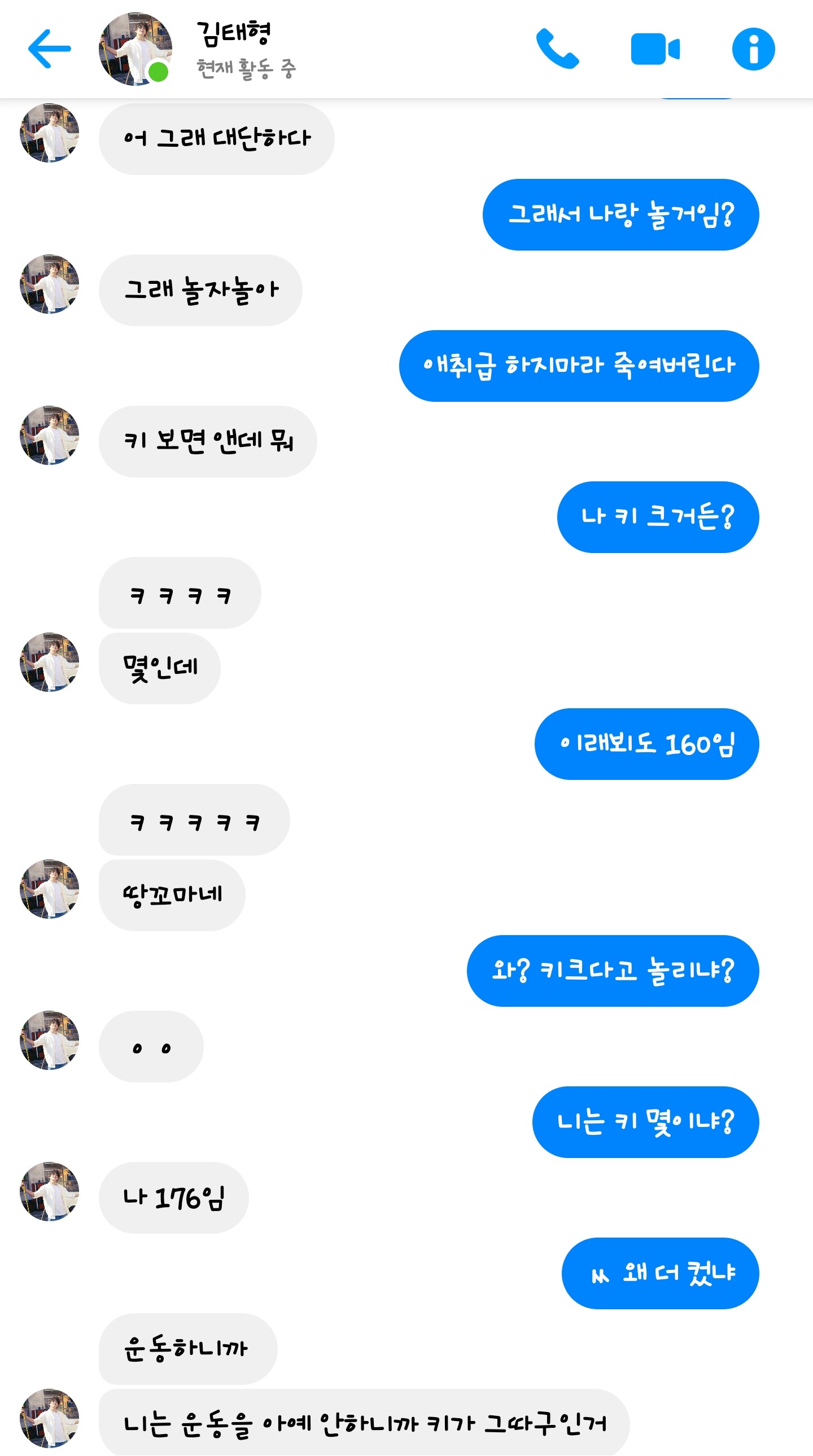This screenshot has height=1456, width=813.
Task: Tap the avatar beside '나 176임' message
Action: click(x=49, y=1191)
